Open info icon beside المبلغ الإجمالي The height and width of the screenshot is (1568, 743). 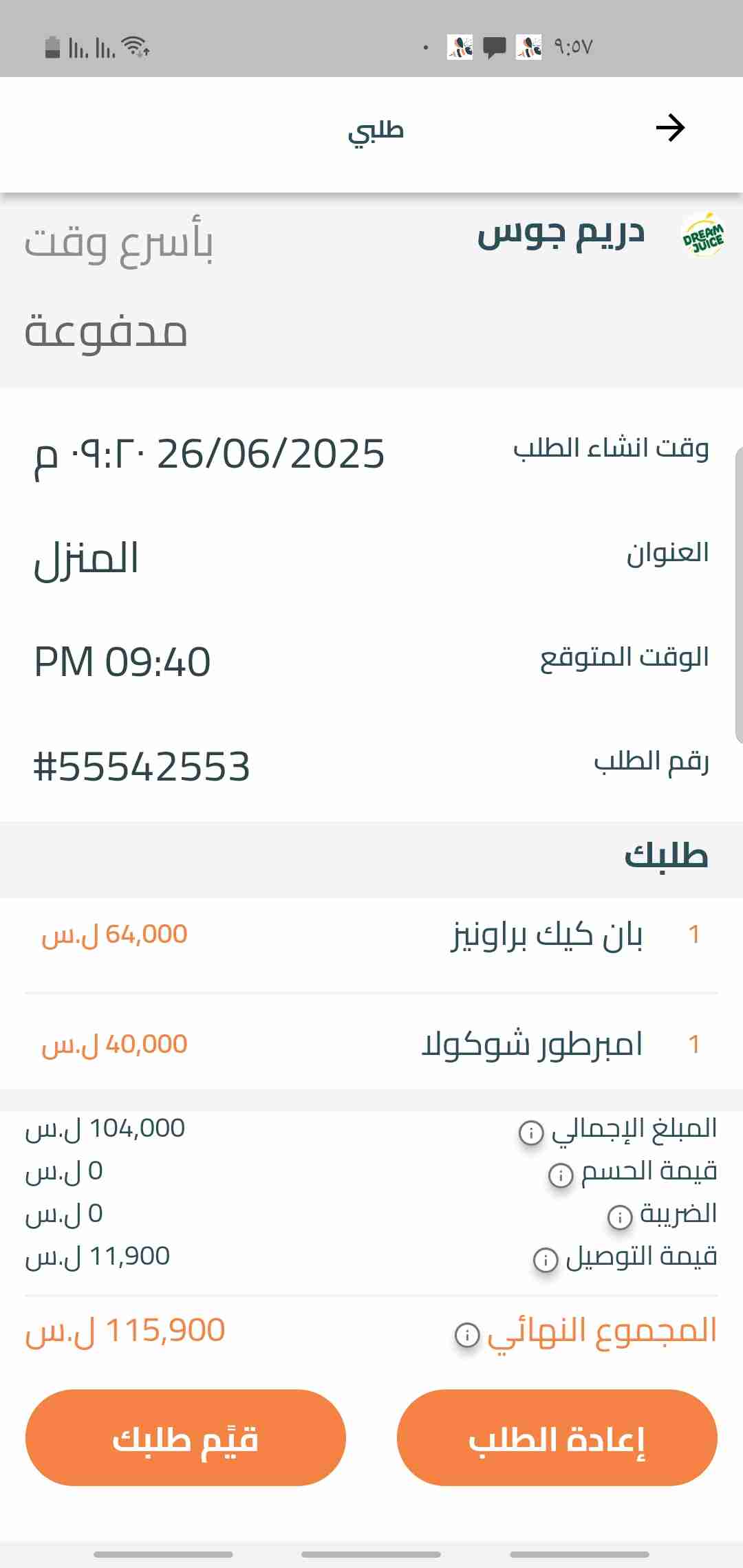click(530, 1131)
